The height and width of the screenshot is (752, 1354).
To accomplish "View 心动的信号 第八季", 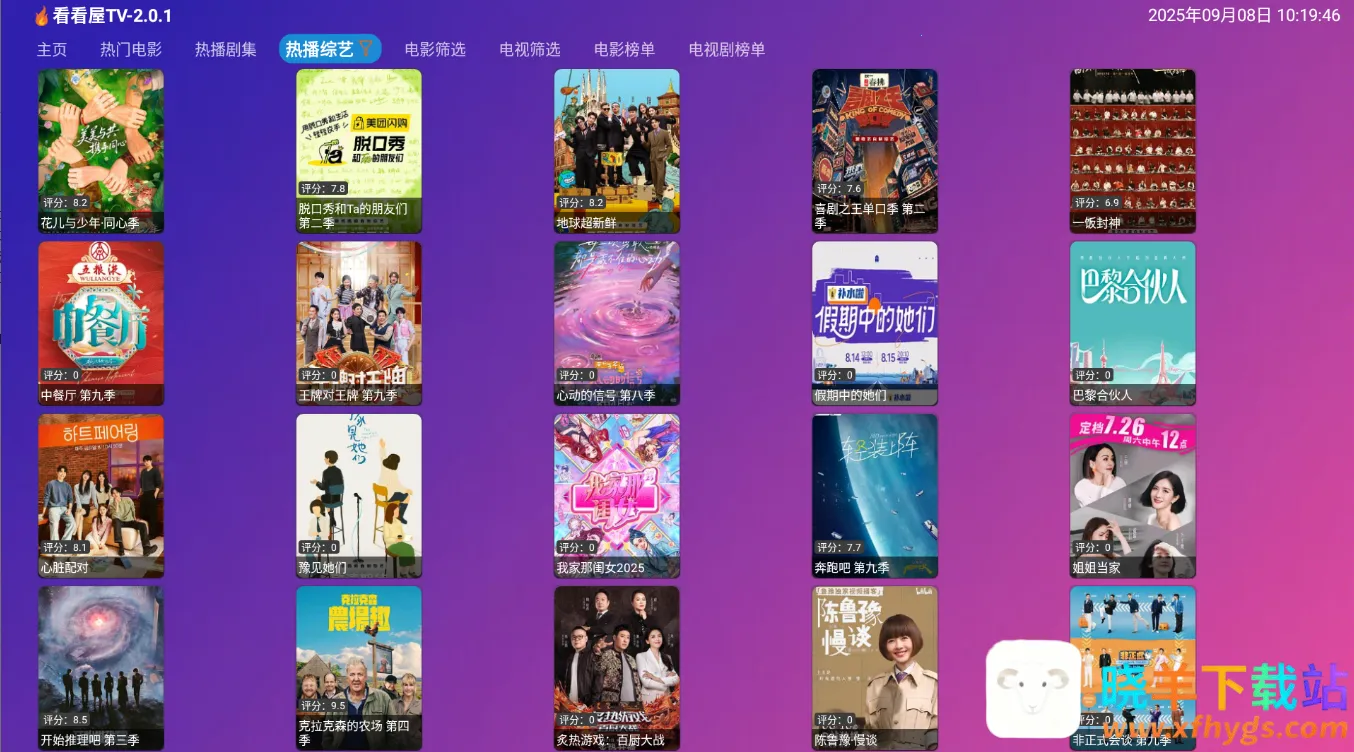I will click(x=617, y=322).
